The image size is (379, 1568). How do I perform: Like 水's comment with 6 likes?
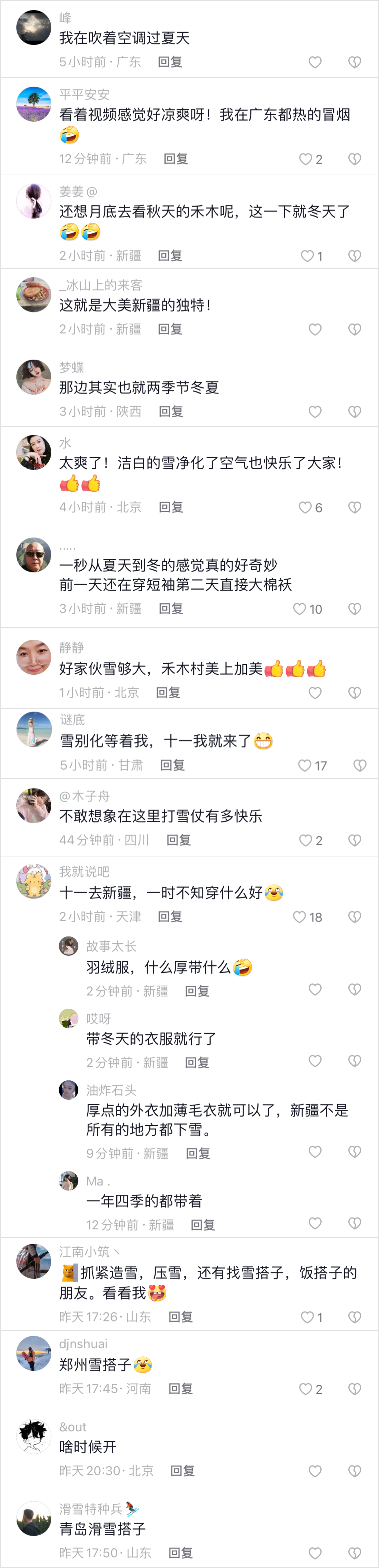305,508
